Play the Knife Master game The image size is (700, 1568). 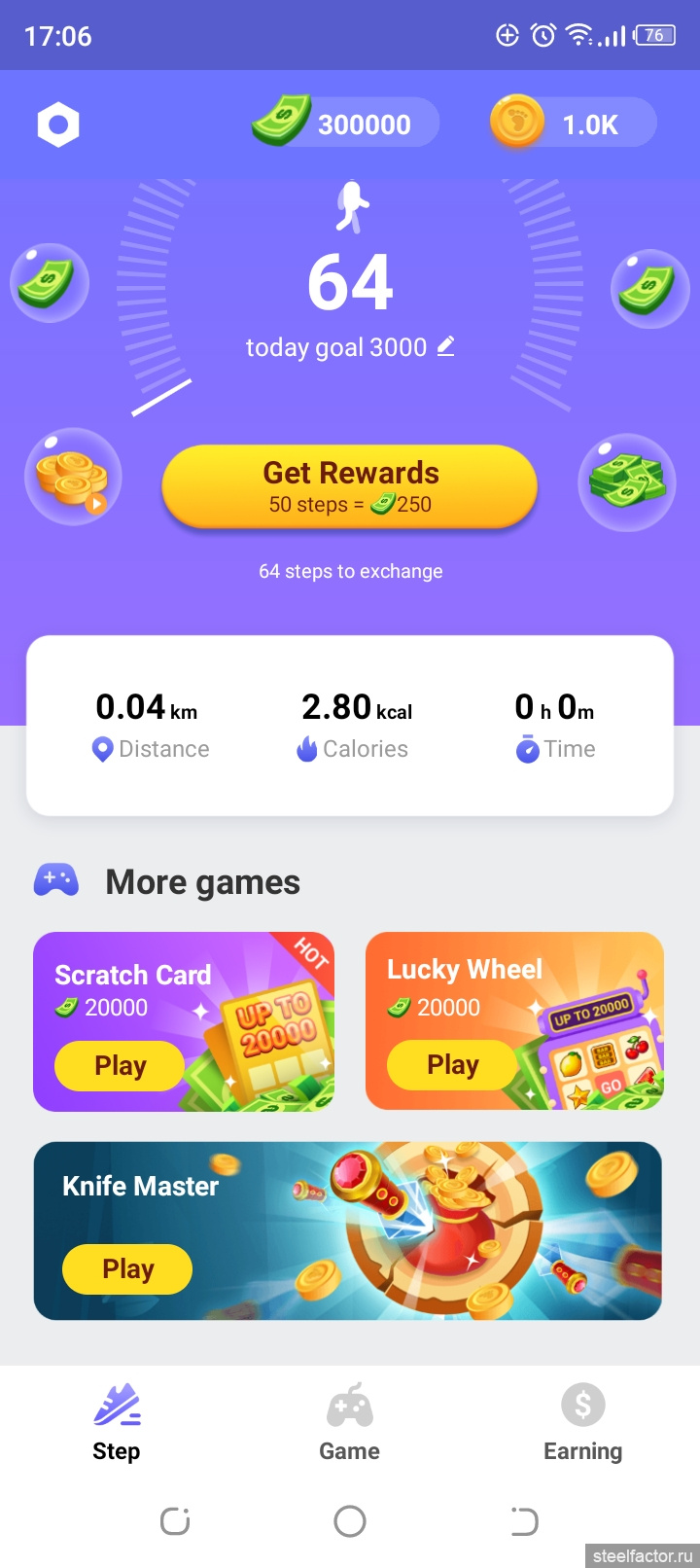click(x=127, y=1269)
